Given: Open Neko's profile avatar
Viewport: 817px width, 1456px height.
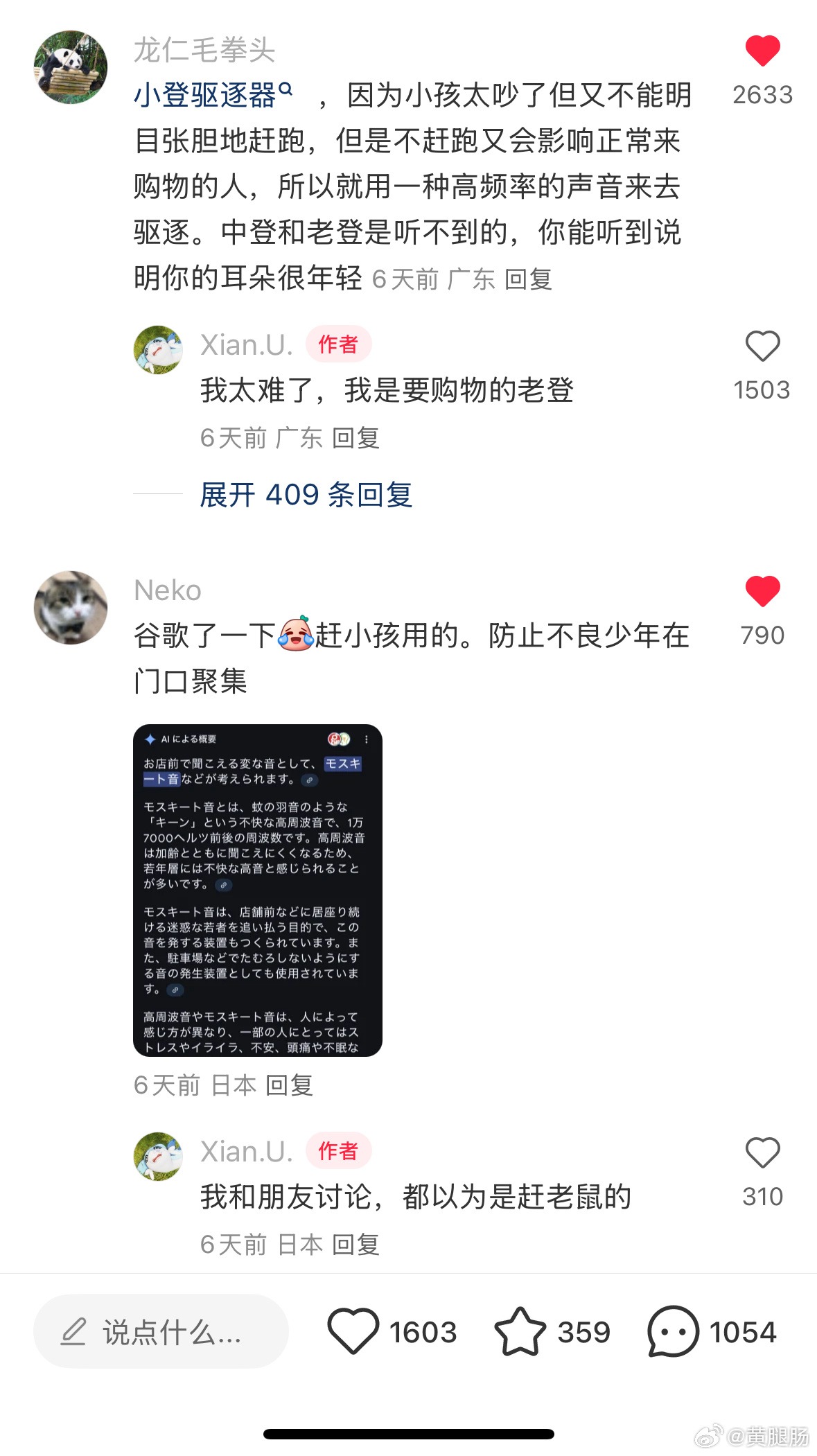Looking at the screenshot, I should [71, 607].
